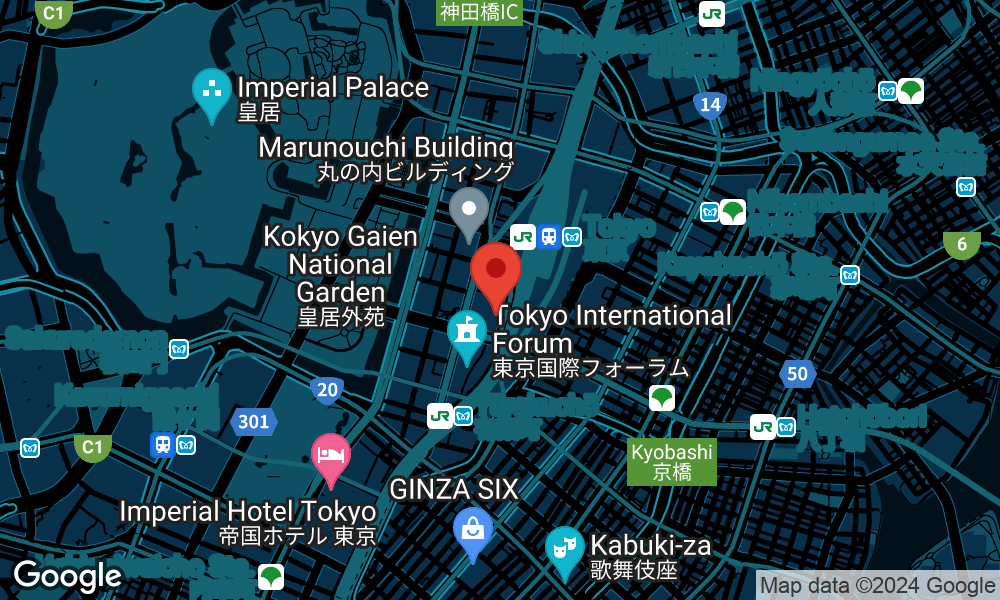Tap the red location pin
The image size is (1000, 600).
(x=495, y=271)
